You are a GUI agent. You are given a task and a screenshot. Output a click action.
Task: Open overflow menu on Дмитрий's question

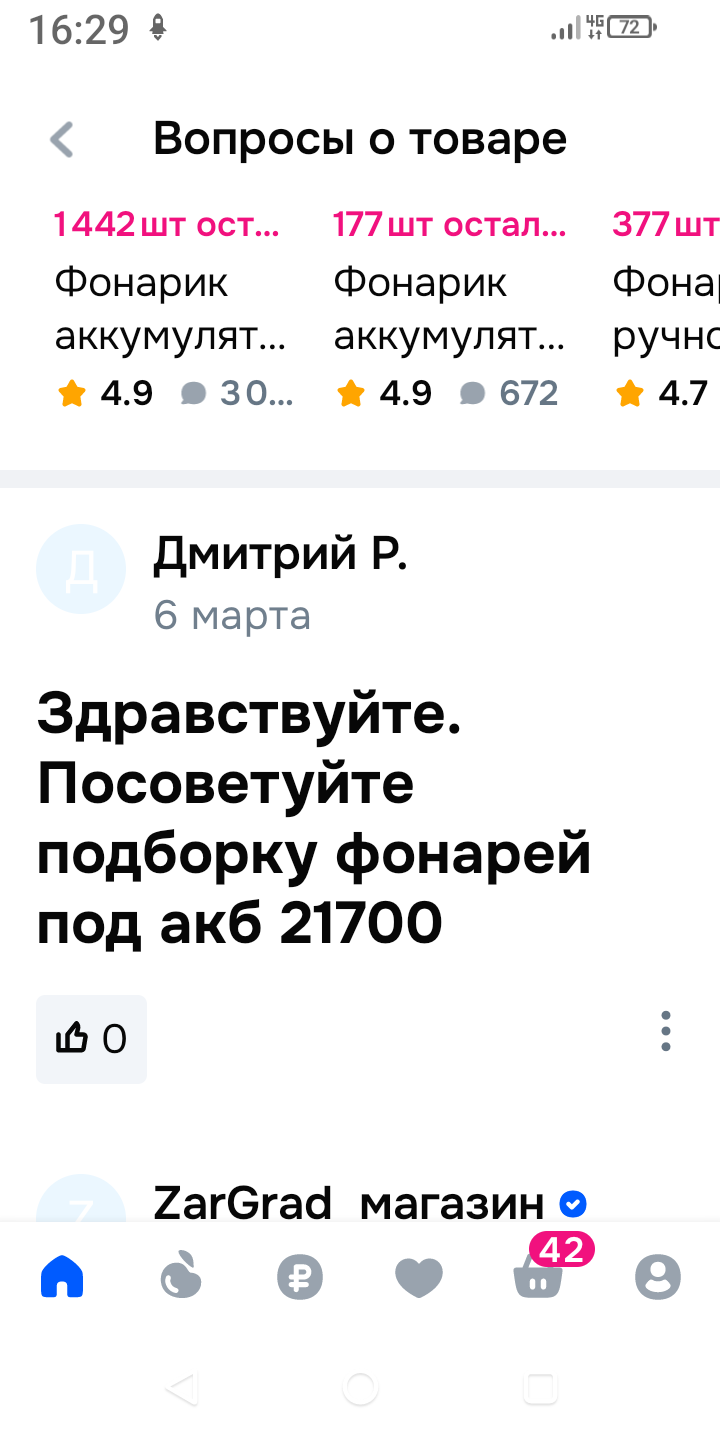[665, 1031]
